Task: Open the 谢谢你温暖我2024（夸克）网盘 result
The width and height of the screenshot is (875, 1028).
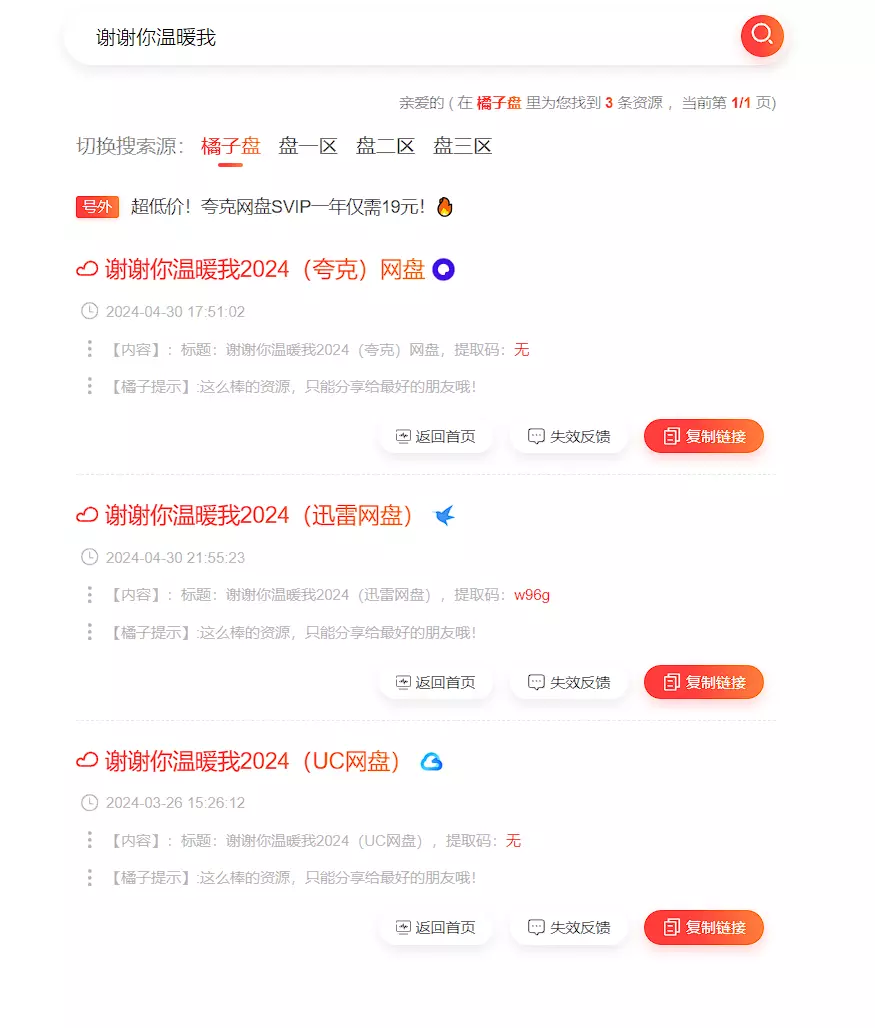Action: pos(265,269)
